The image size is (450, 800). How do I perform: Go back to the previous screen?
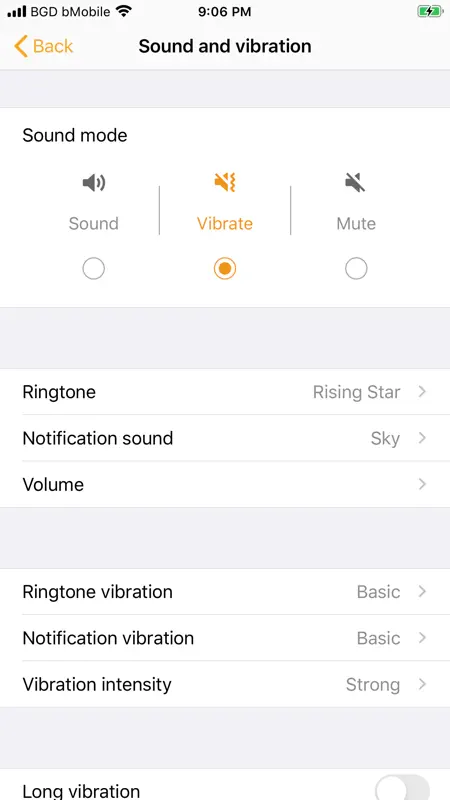pyautogui.click(x=43, y=46)
